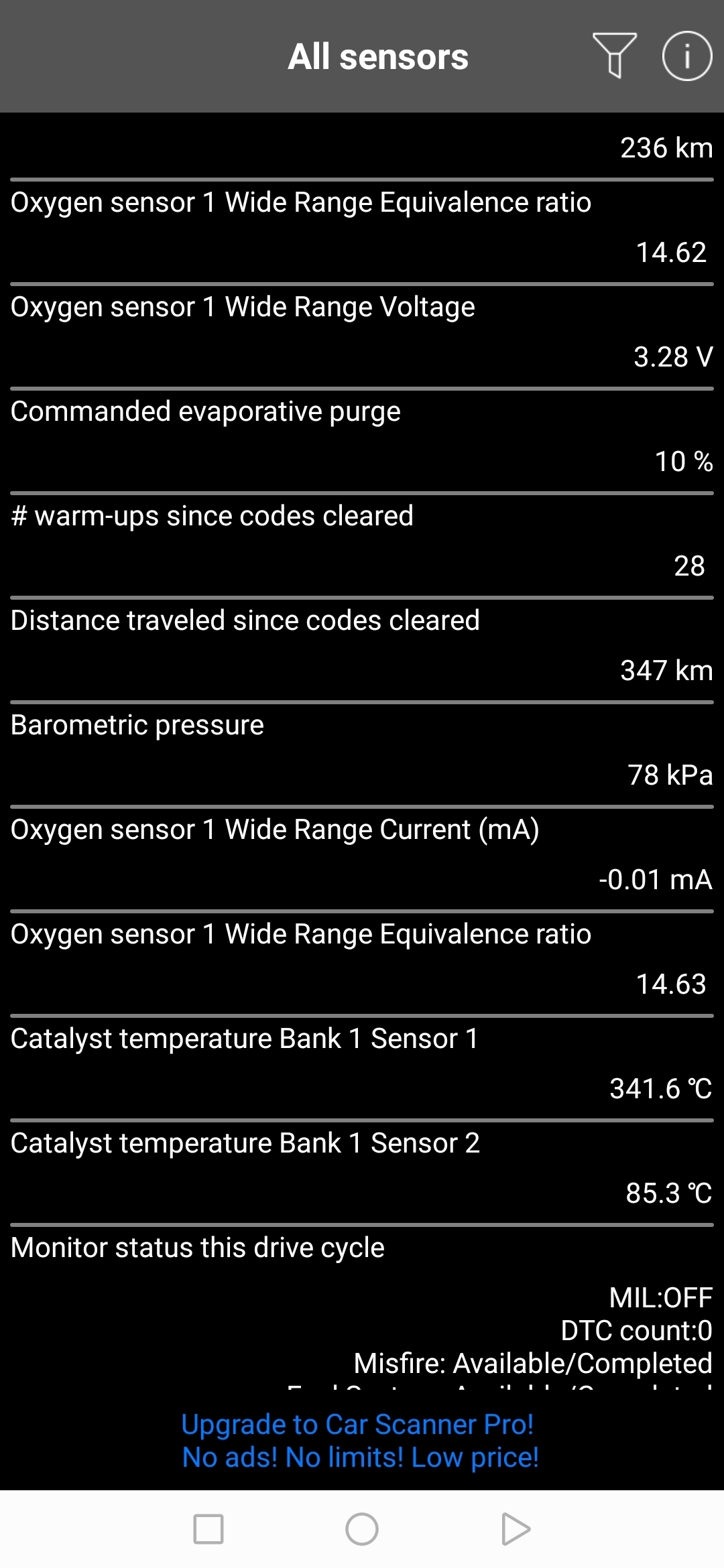
Task: Open warm-ups since codes cleared
Action: click(x=362, y=541)
